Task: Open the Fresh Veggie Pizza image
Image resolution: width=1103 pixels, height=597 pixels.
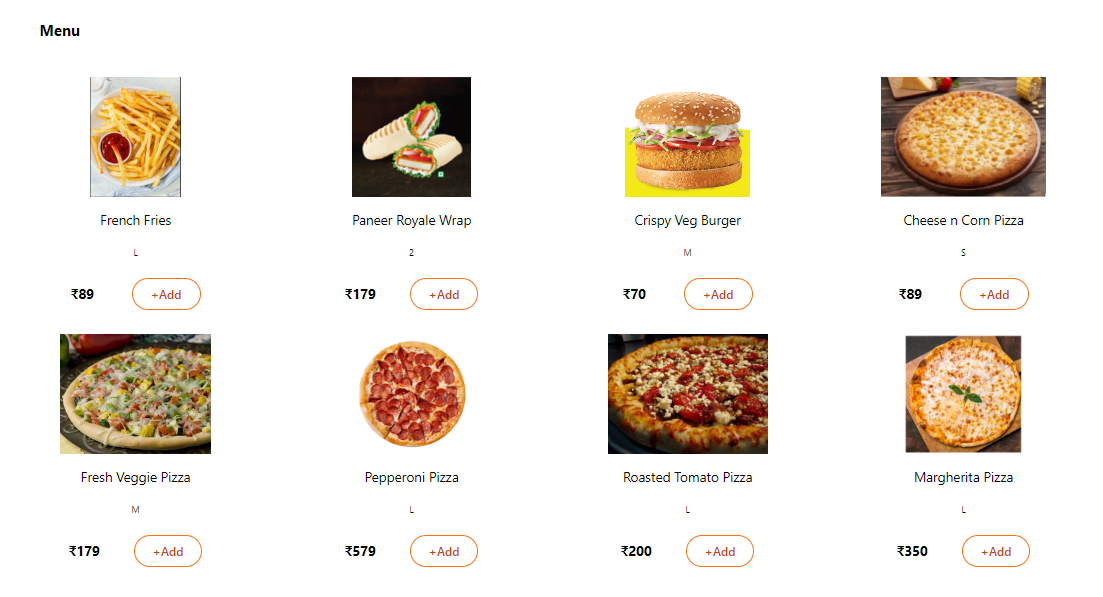Action: [x=135, y=394]
